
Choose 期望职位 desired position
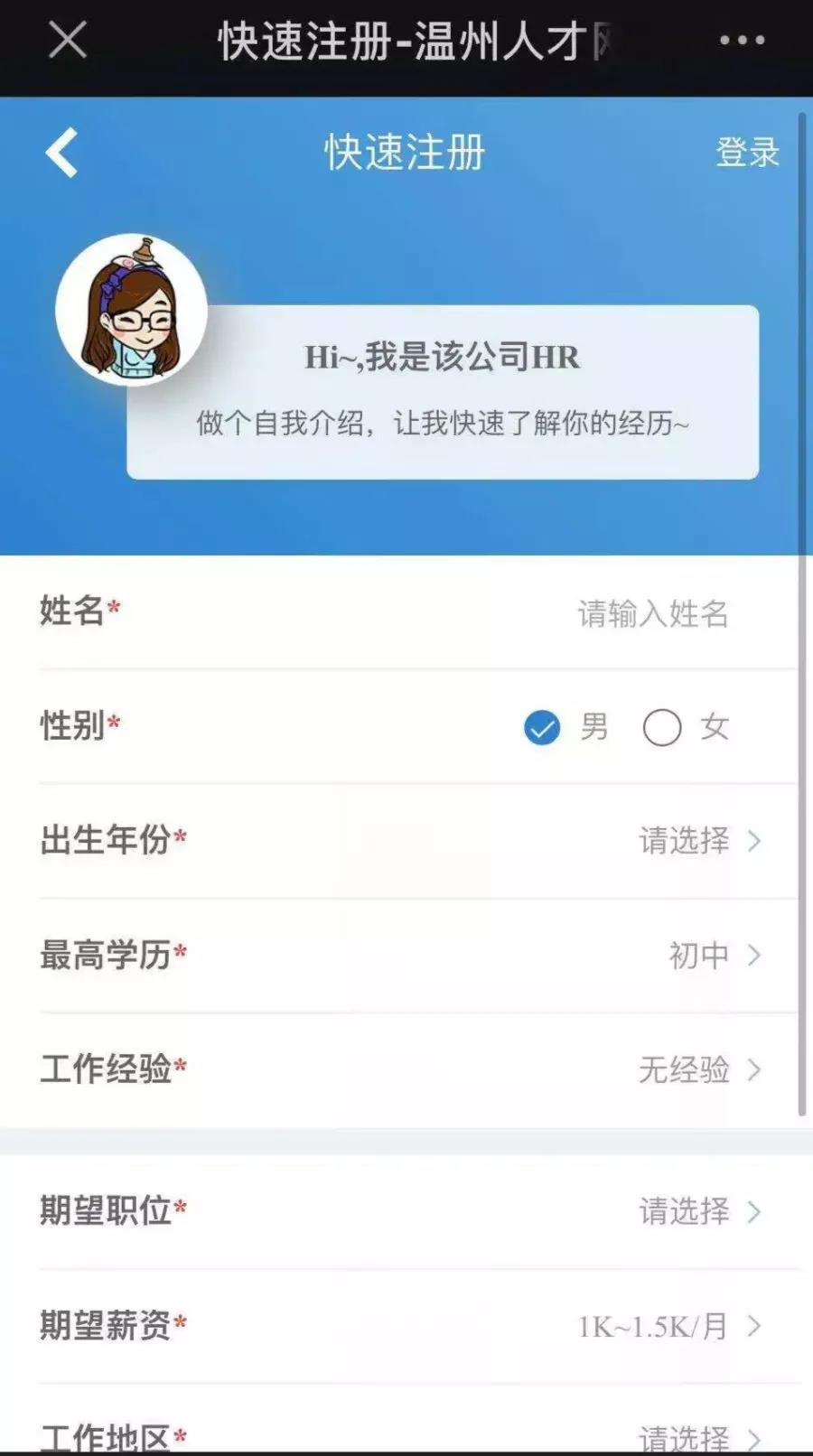699,1211
